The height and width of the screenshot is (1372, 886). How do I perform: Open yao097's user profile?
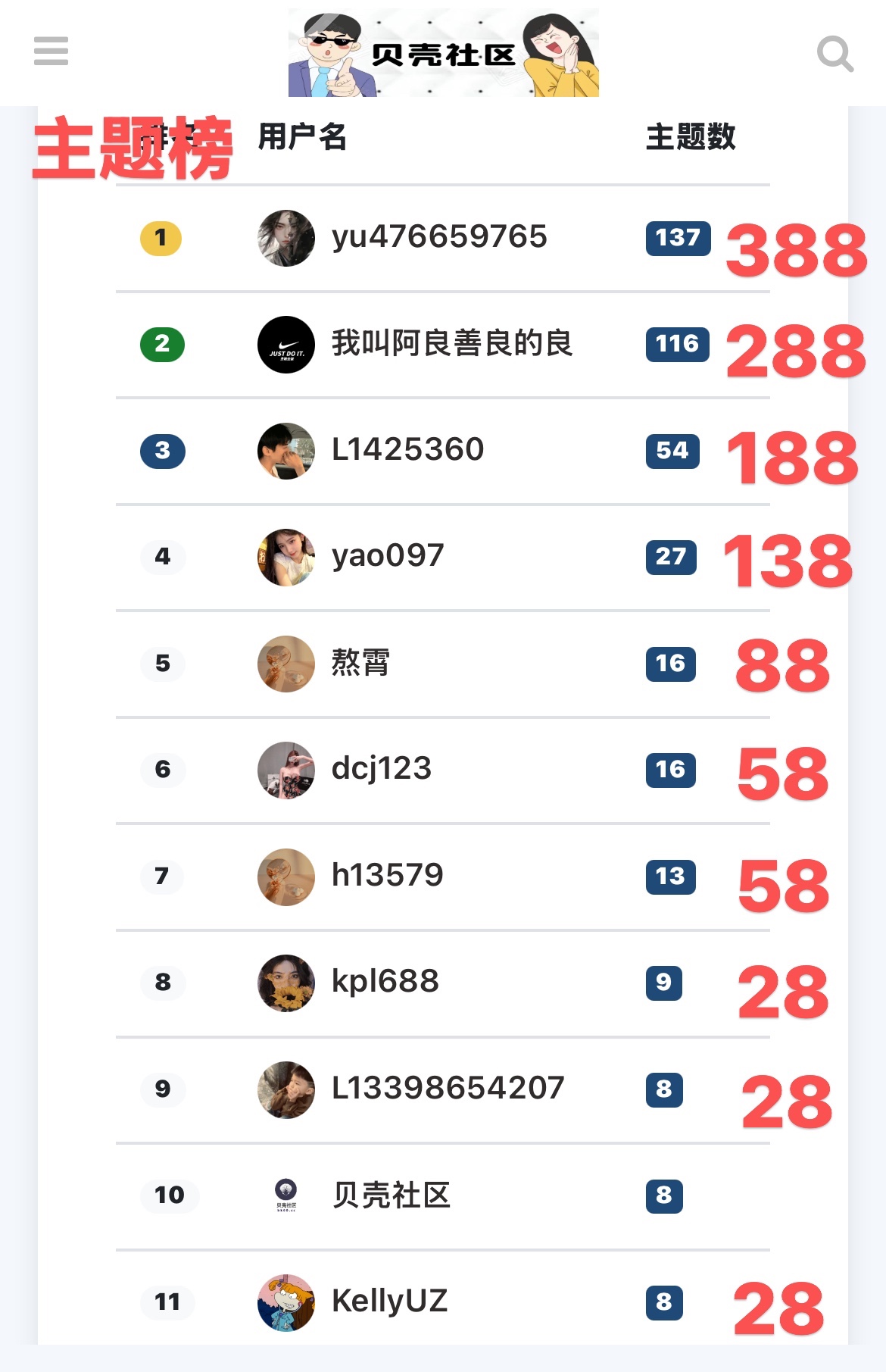tap(388, 556)
